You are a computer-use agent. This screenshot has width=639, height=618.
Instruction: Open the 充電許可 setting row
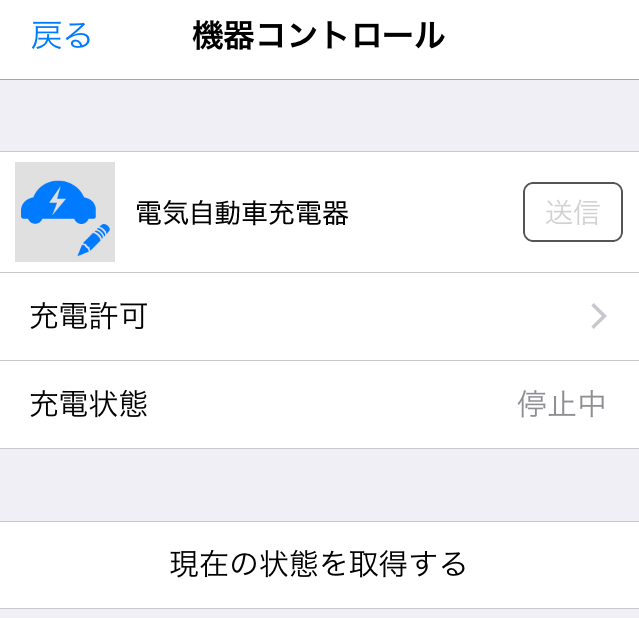click(319, 317)
